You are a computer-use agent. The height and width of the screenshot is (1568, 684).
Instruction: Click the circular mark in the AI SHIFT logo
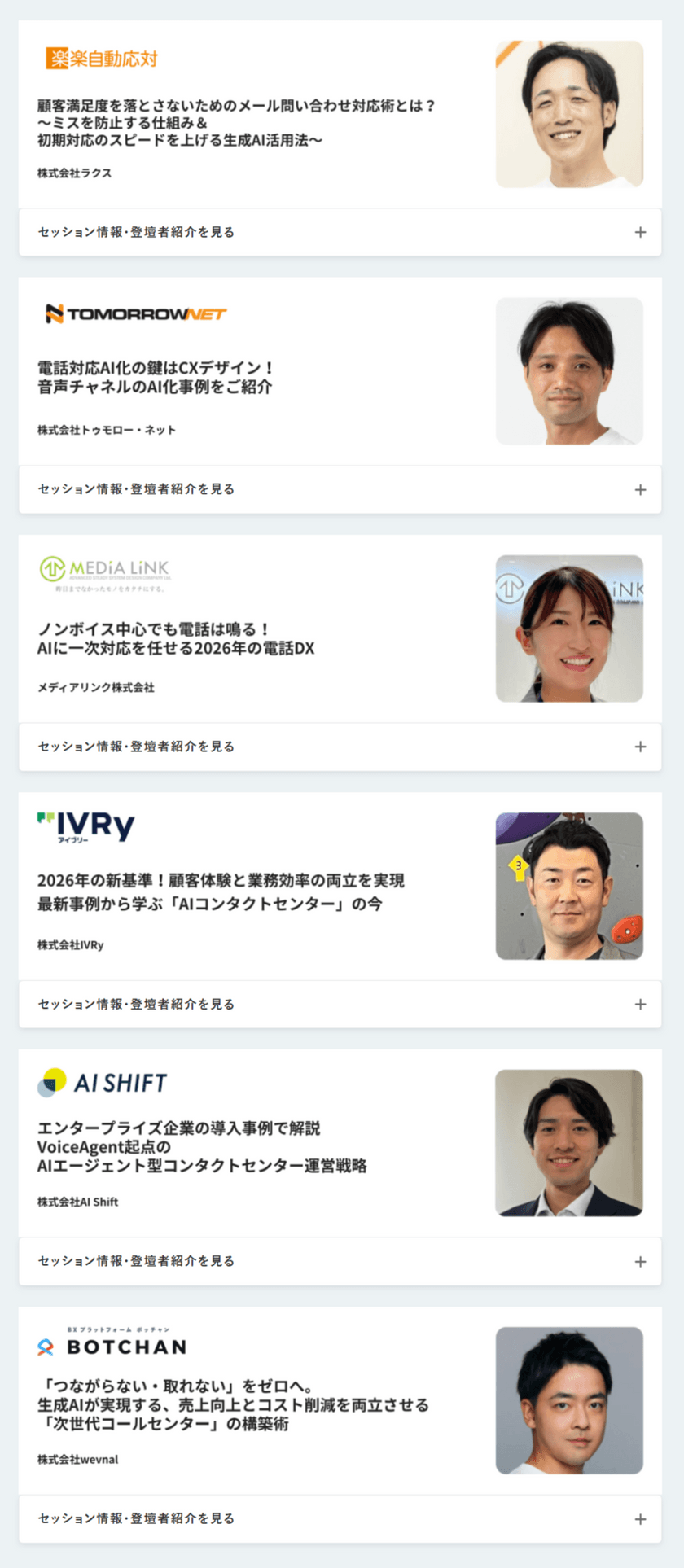(x=51, y=1084)
